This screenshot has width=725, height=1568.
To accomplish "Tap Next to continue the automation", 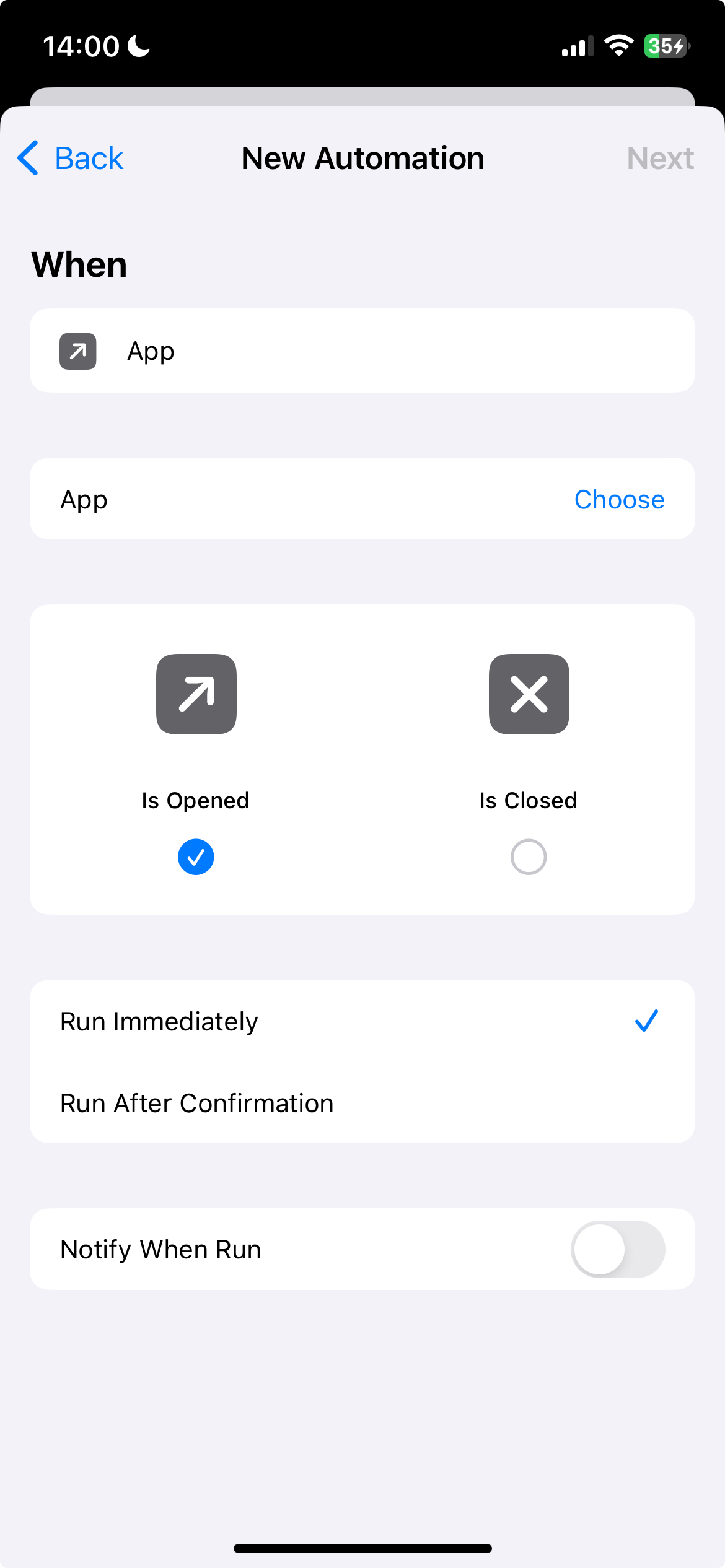I will (659, 159).
